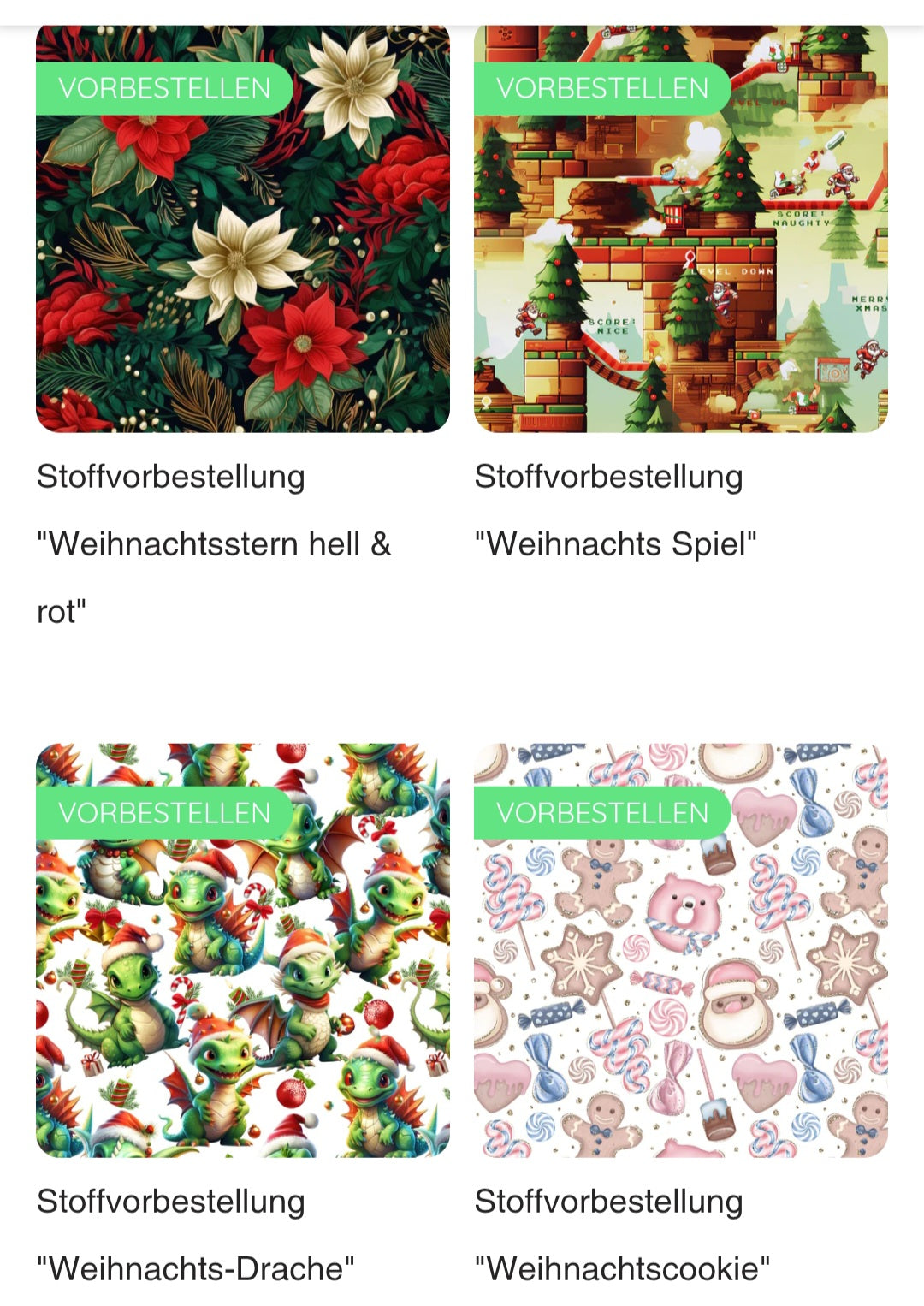This screenshot has width=924, height=1306.
Task: View the Weihnachts-Drache fabric image
Action: click(242, 967)
